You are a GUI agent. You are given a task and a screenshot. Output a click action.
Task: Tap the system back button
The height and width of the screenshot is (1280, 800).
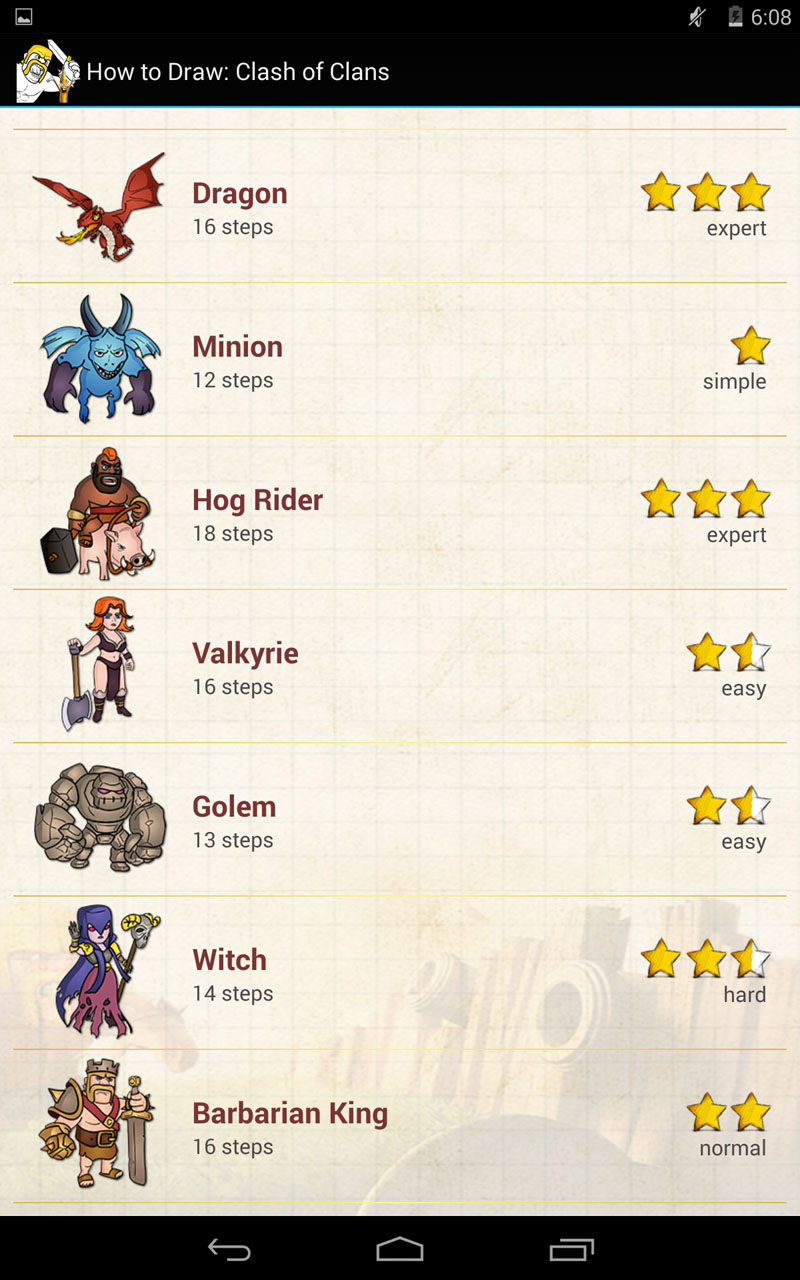click(229, 1249)
